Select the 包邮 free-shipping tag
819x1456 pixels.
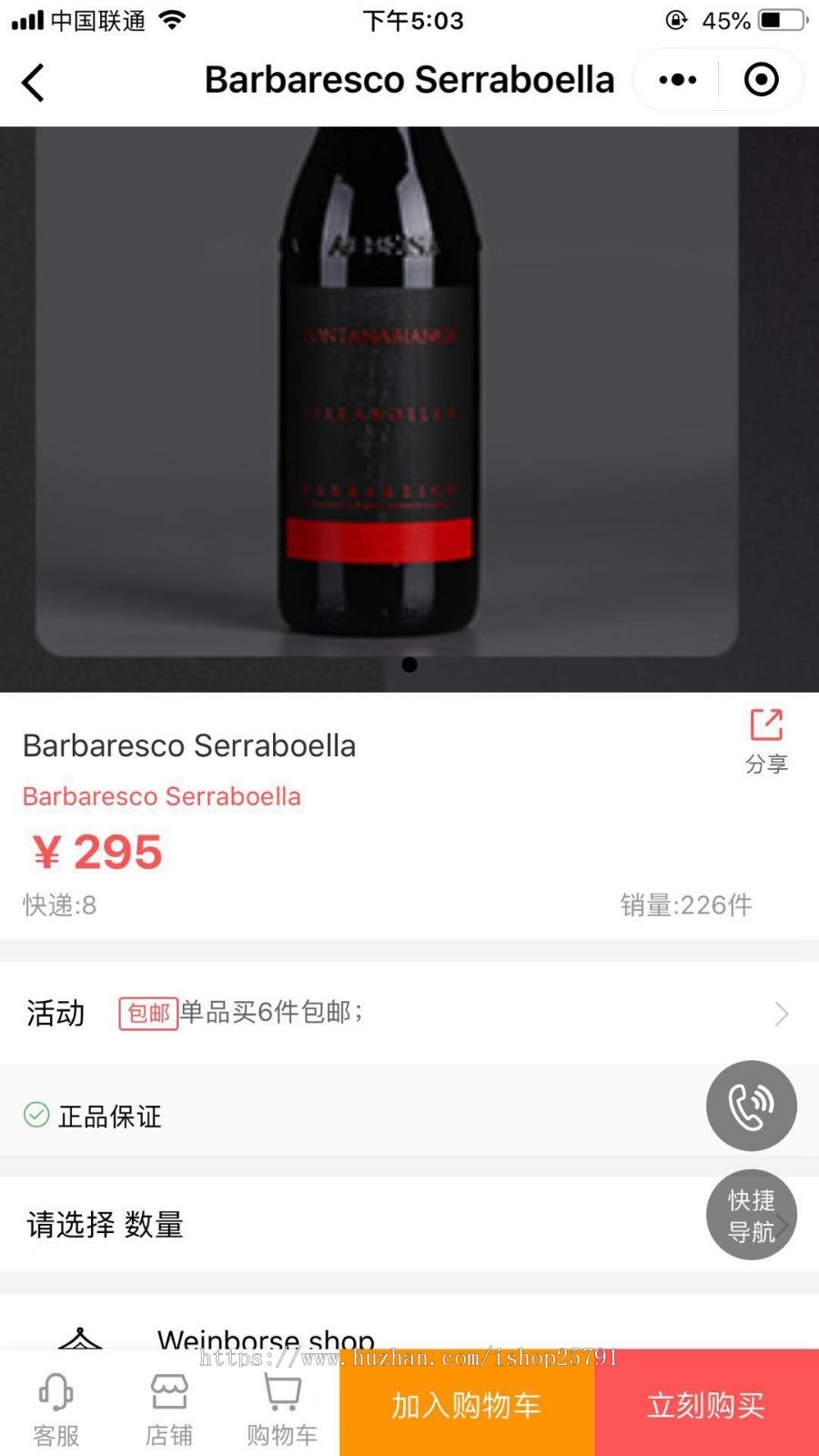pyautogui.click(x=147, y=1013)
